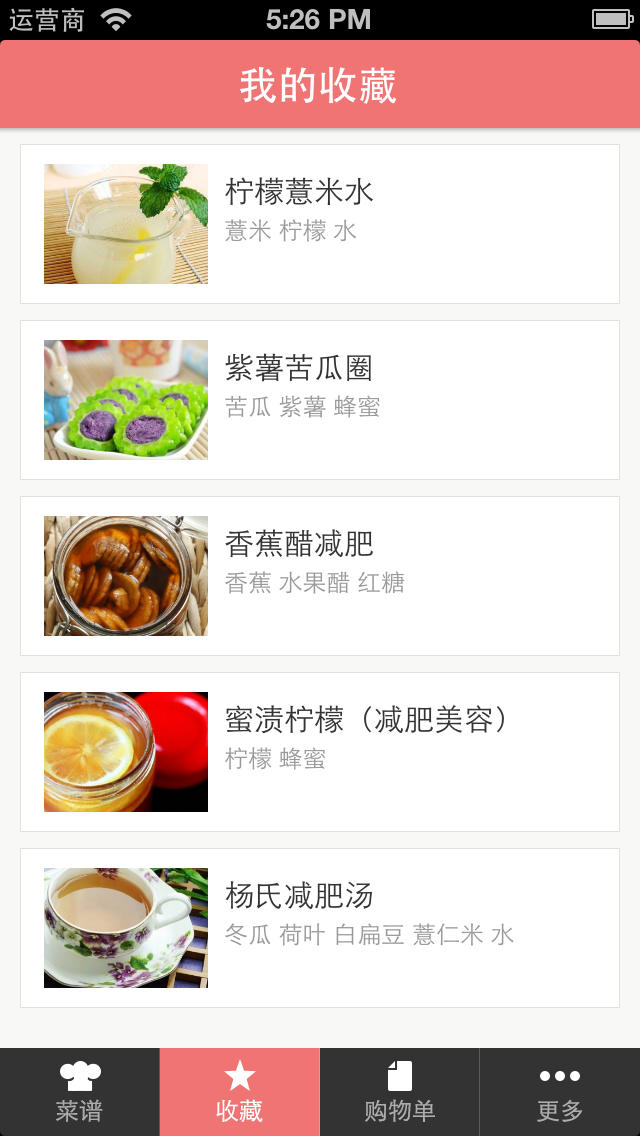Select the 蜜渍柠檬（减肥美容） recipe
Viewport: 640px width, 1136px height.
pos(320,752)
